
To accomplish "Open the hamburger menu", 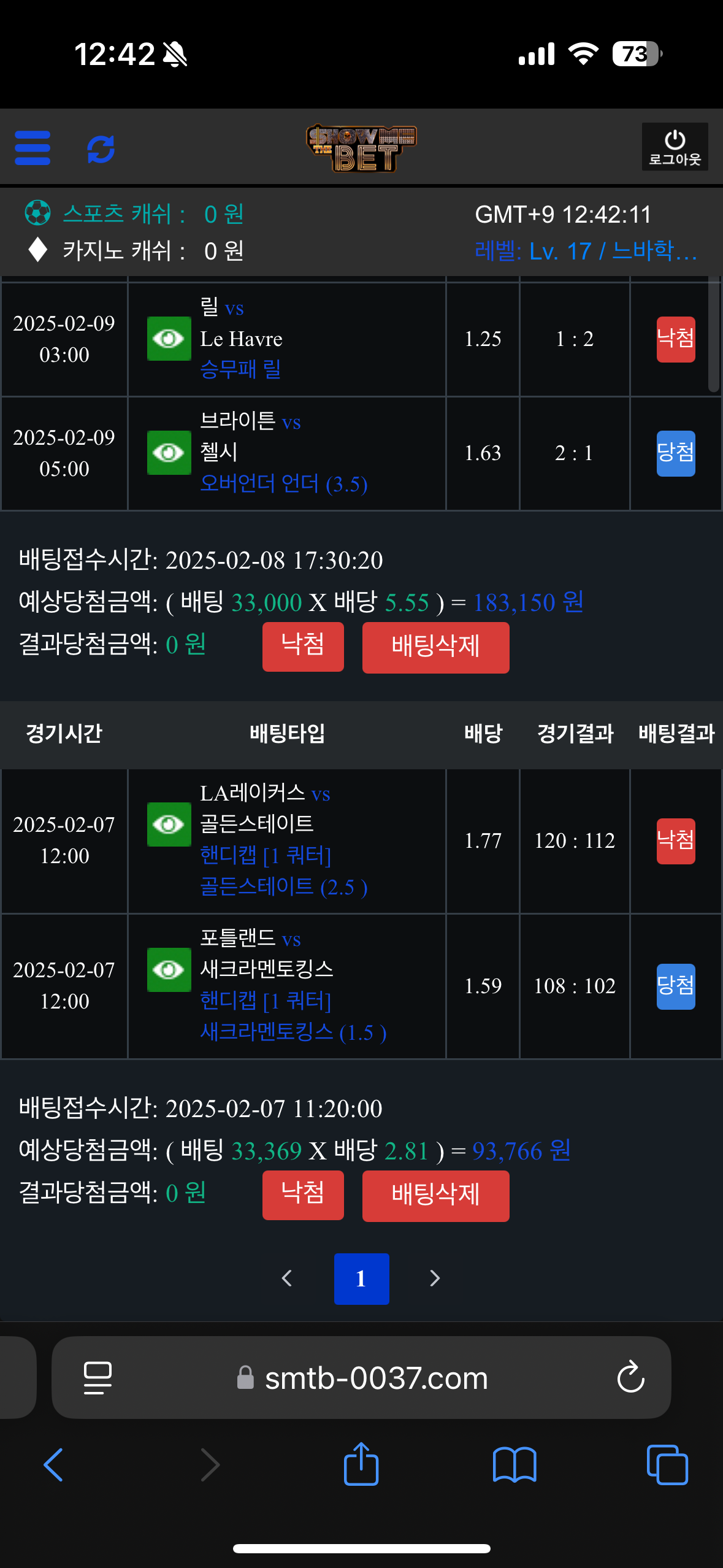I will click(33, 148).
